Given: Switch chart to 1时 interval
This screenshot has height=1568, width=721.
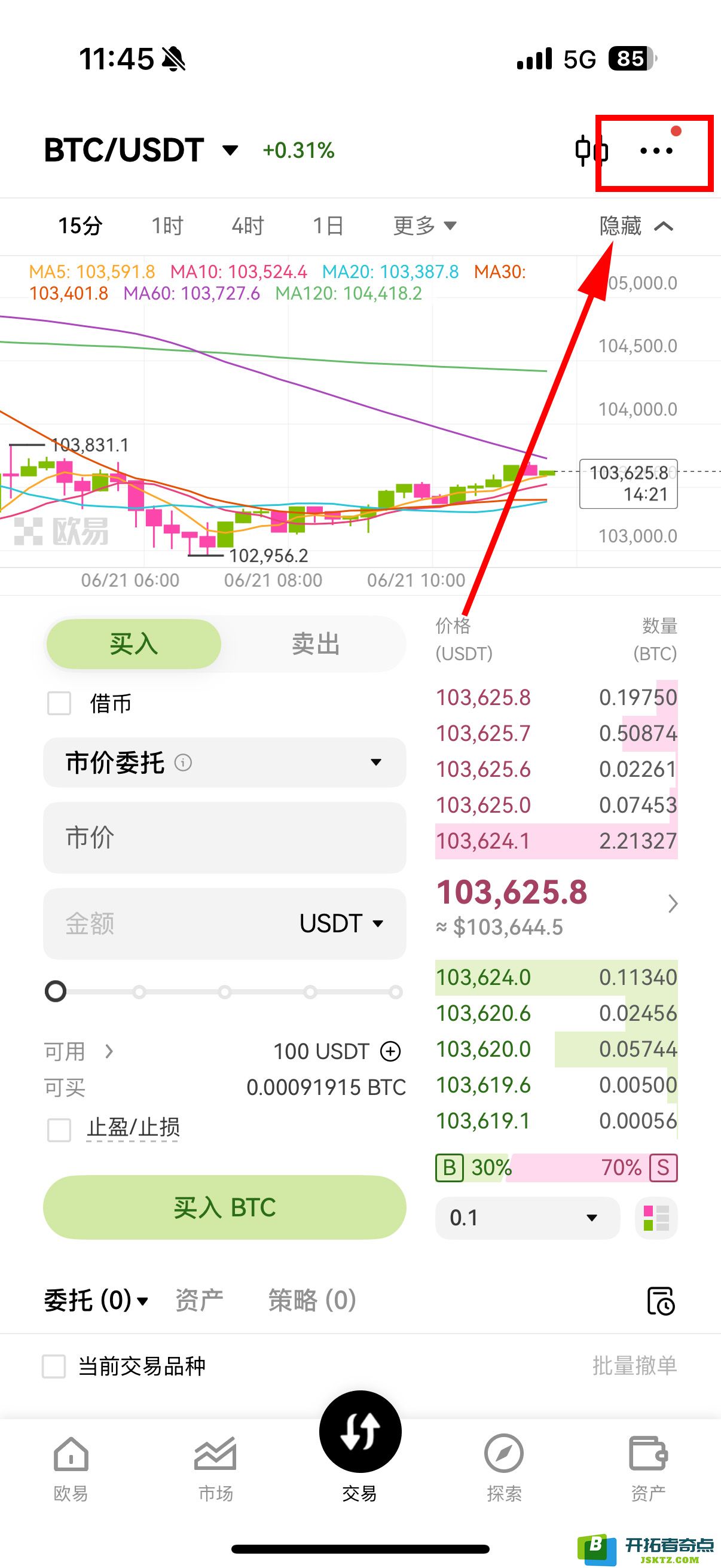Looking at the screenshot, I should (167, 226).
